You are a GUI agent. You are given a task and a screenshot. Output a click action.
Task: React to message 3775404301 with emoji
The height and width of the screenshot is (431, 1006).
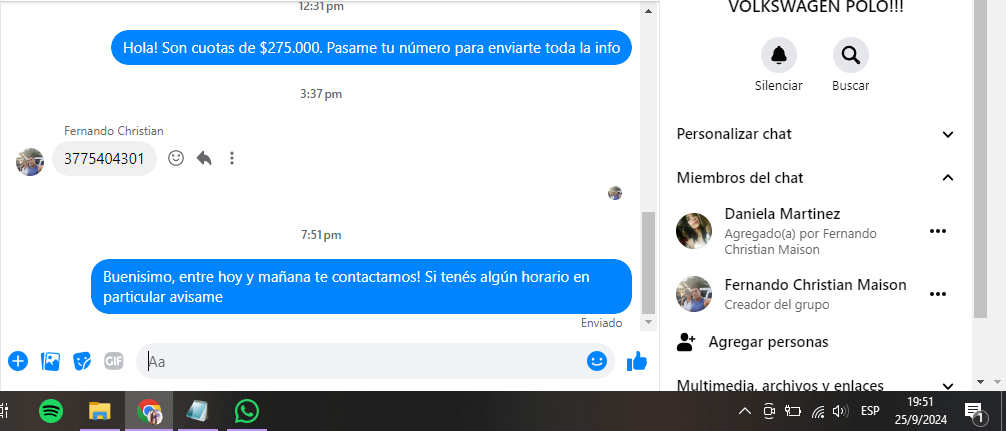(176, 158)
